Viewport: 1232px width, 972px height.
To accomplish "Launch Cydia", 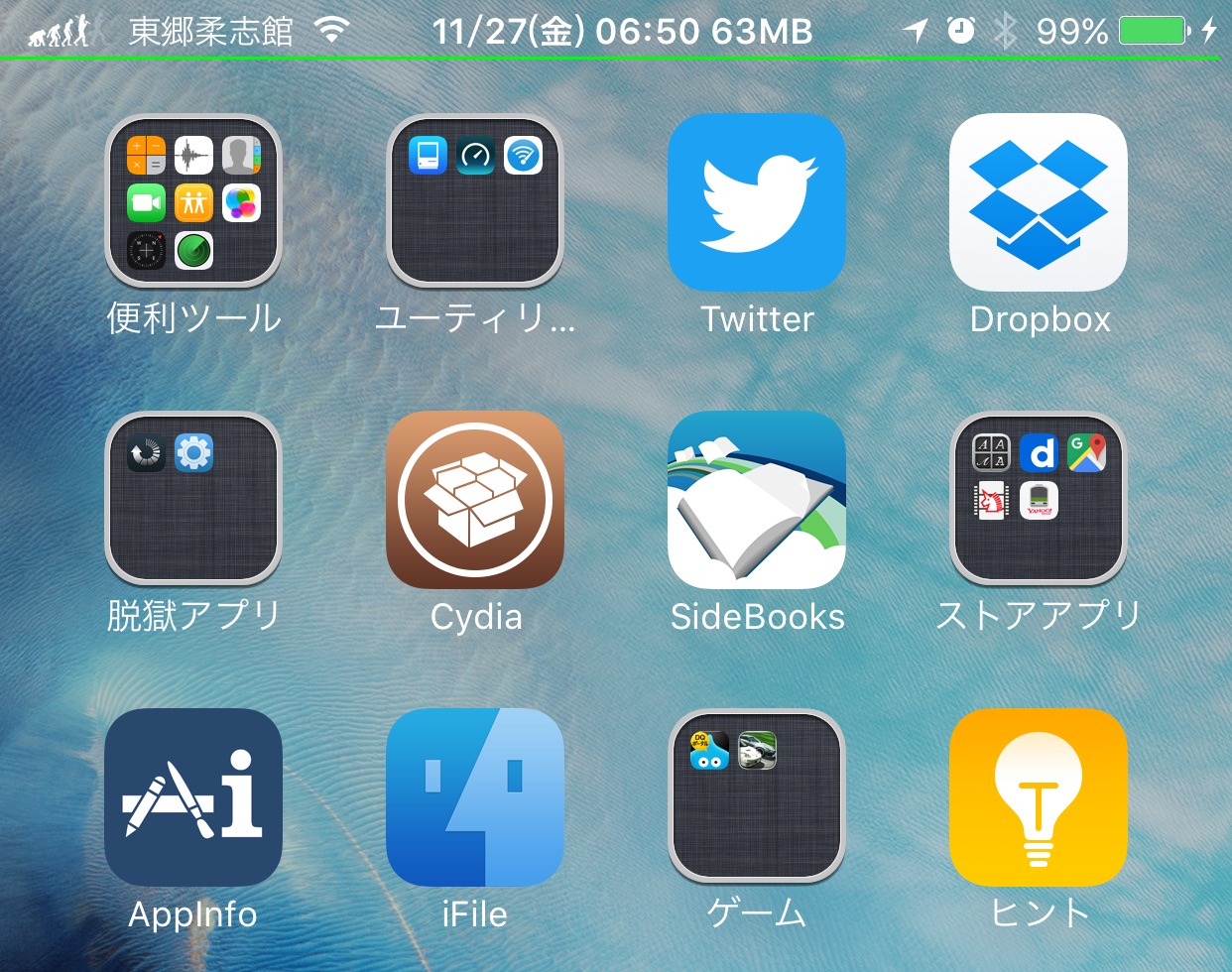I will click(475, 499).
